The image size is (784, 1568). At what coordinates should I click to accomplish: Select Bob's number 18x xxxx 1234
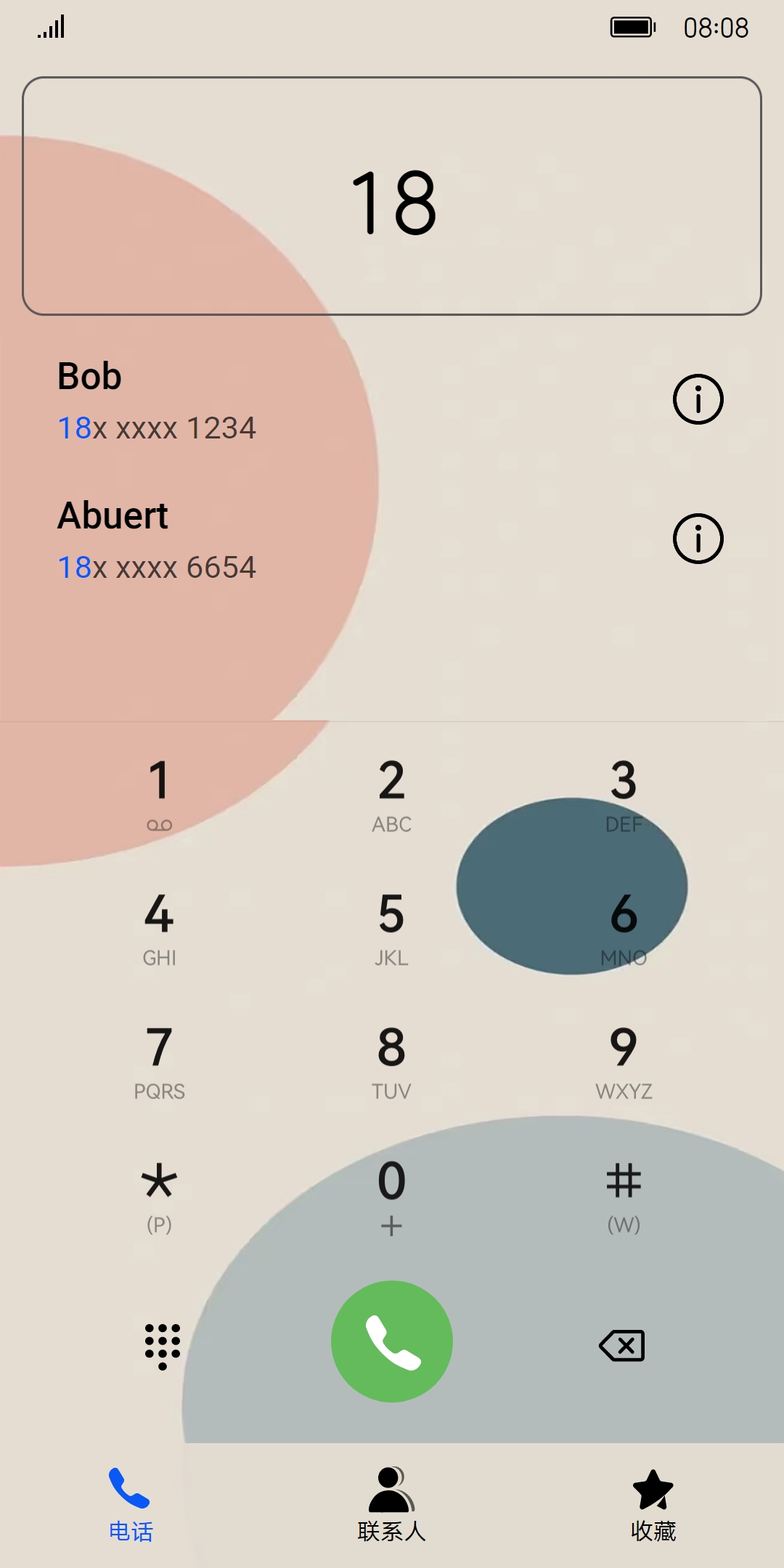click(x=157, y=428)
